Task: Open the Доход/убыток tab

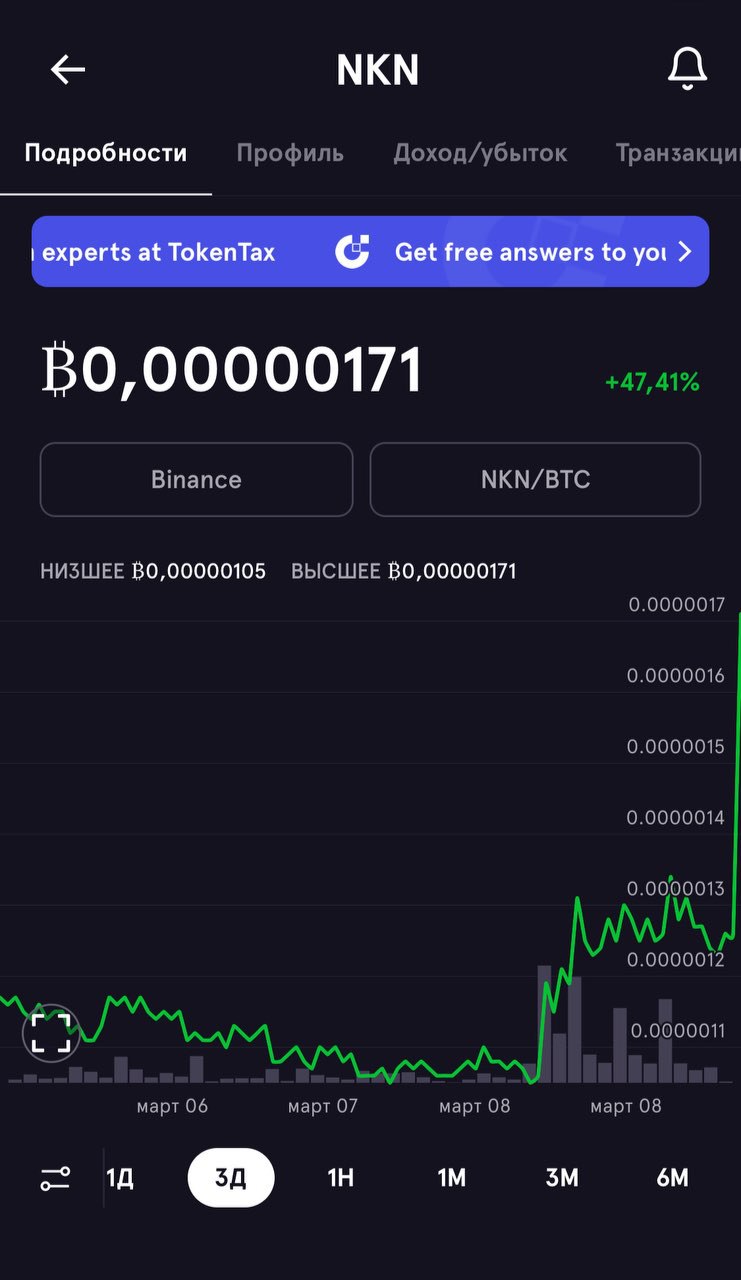Action: click(480, 153)
